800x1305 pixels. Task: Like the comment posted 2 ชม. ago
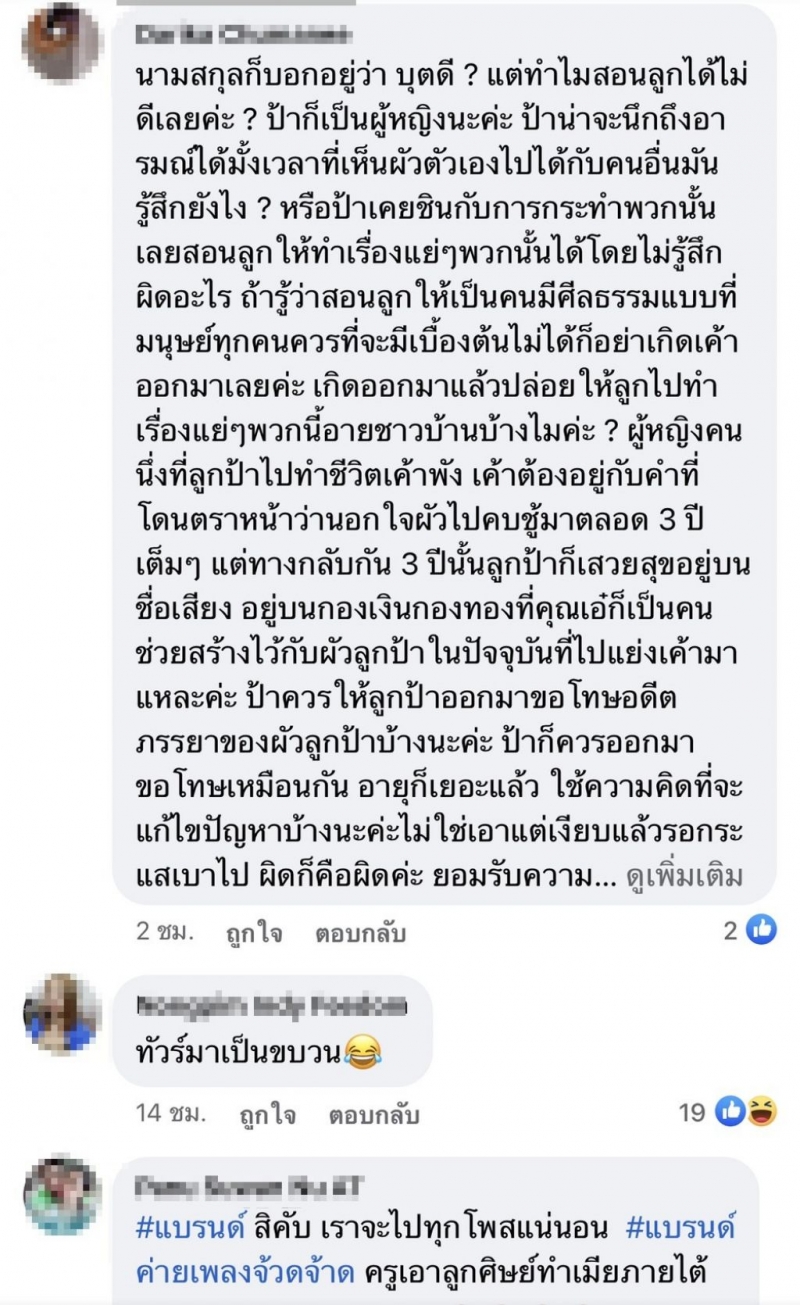click(254, 933)
